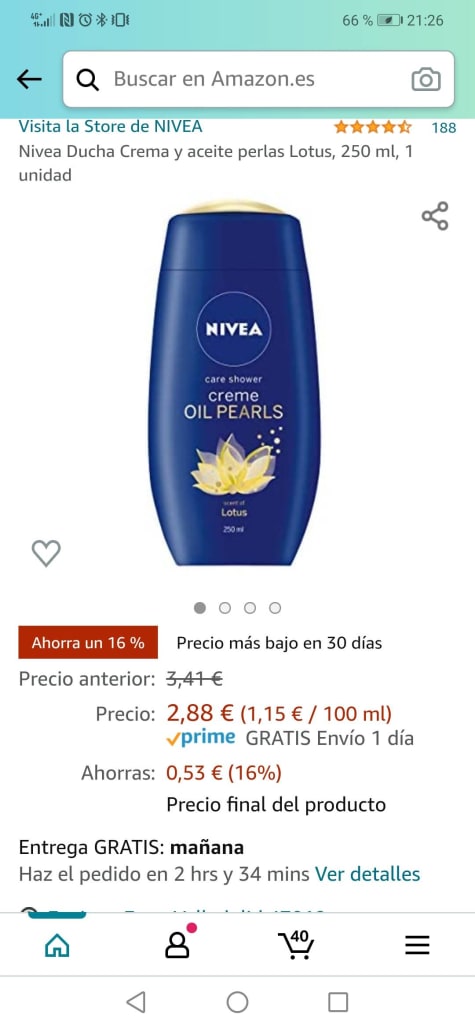The height and width of the screenshot is (1029, 475).
Task: Tap the system home button
Action: (238, 1002)
